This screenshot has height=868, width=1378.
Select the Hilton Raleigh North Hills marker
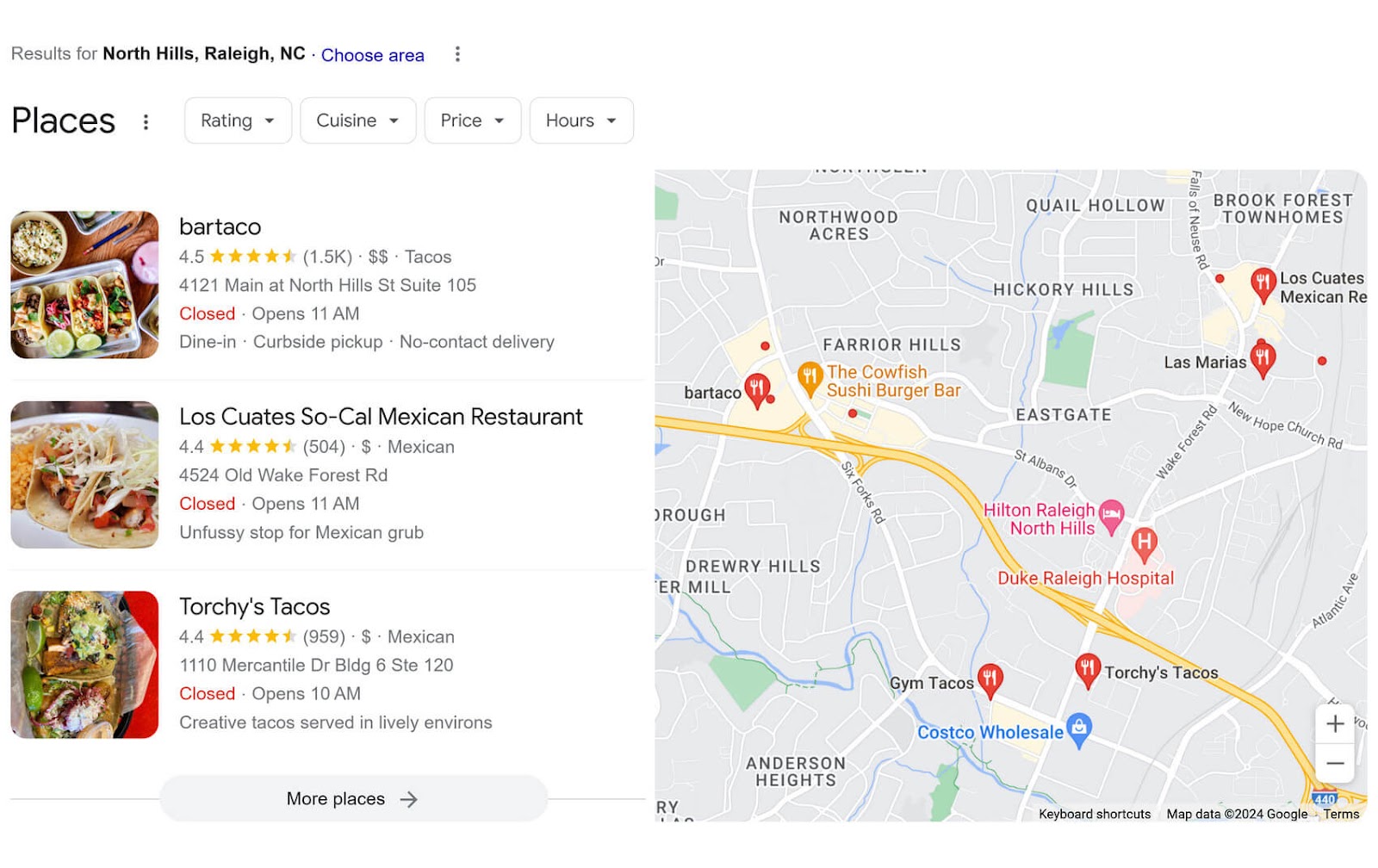(1112, 515)
